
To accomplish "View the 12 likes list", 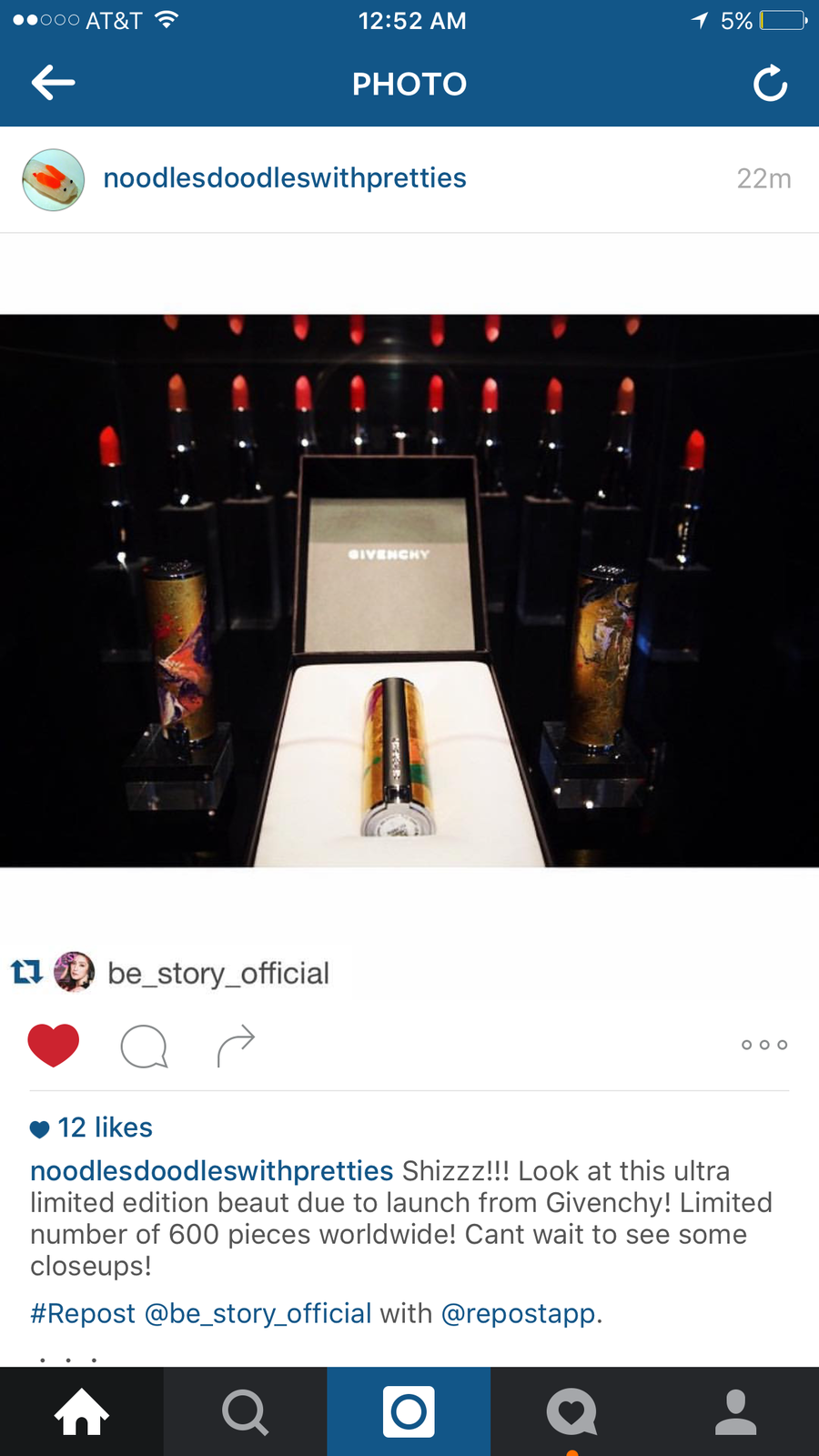I will (91, 1127).
